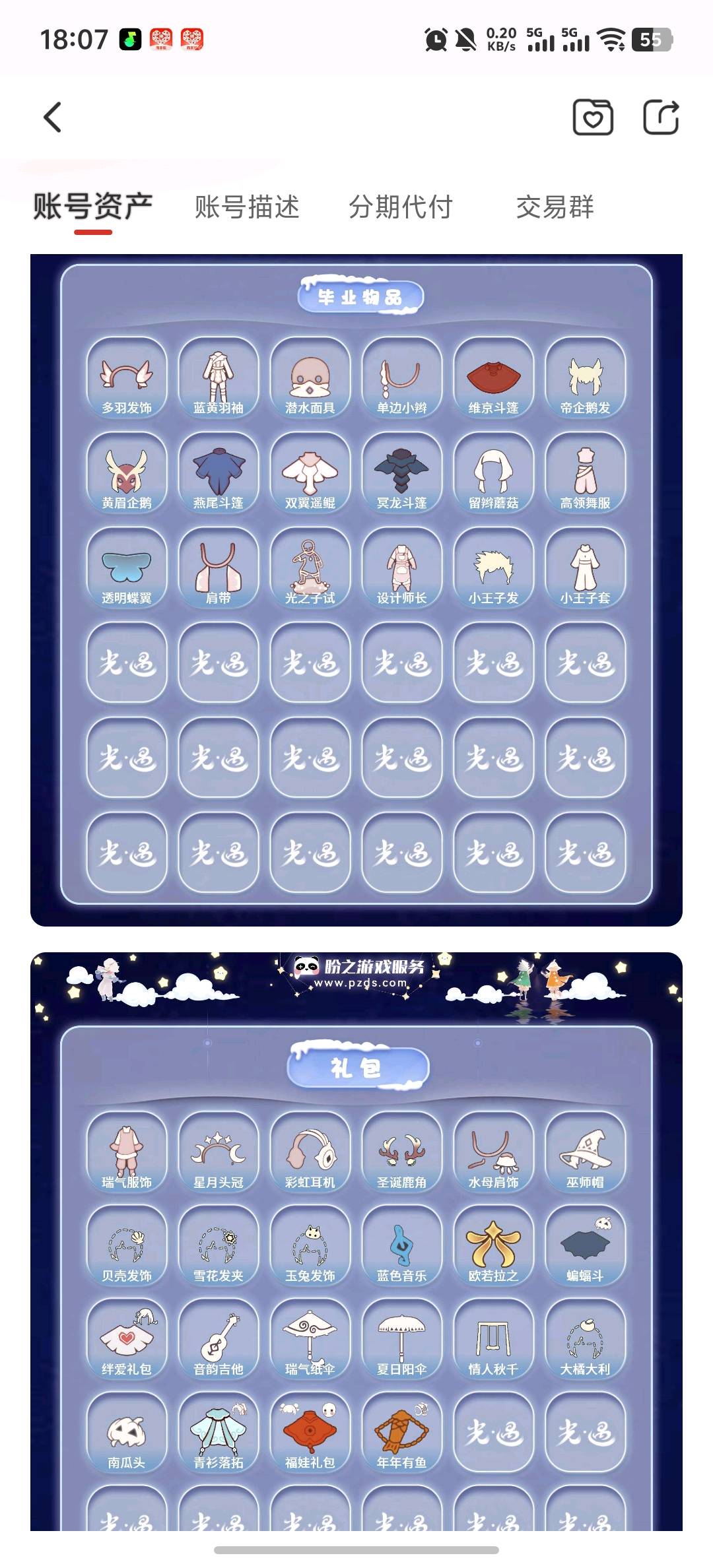Open the 分期代付 tab

click(401, 207)
